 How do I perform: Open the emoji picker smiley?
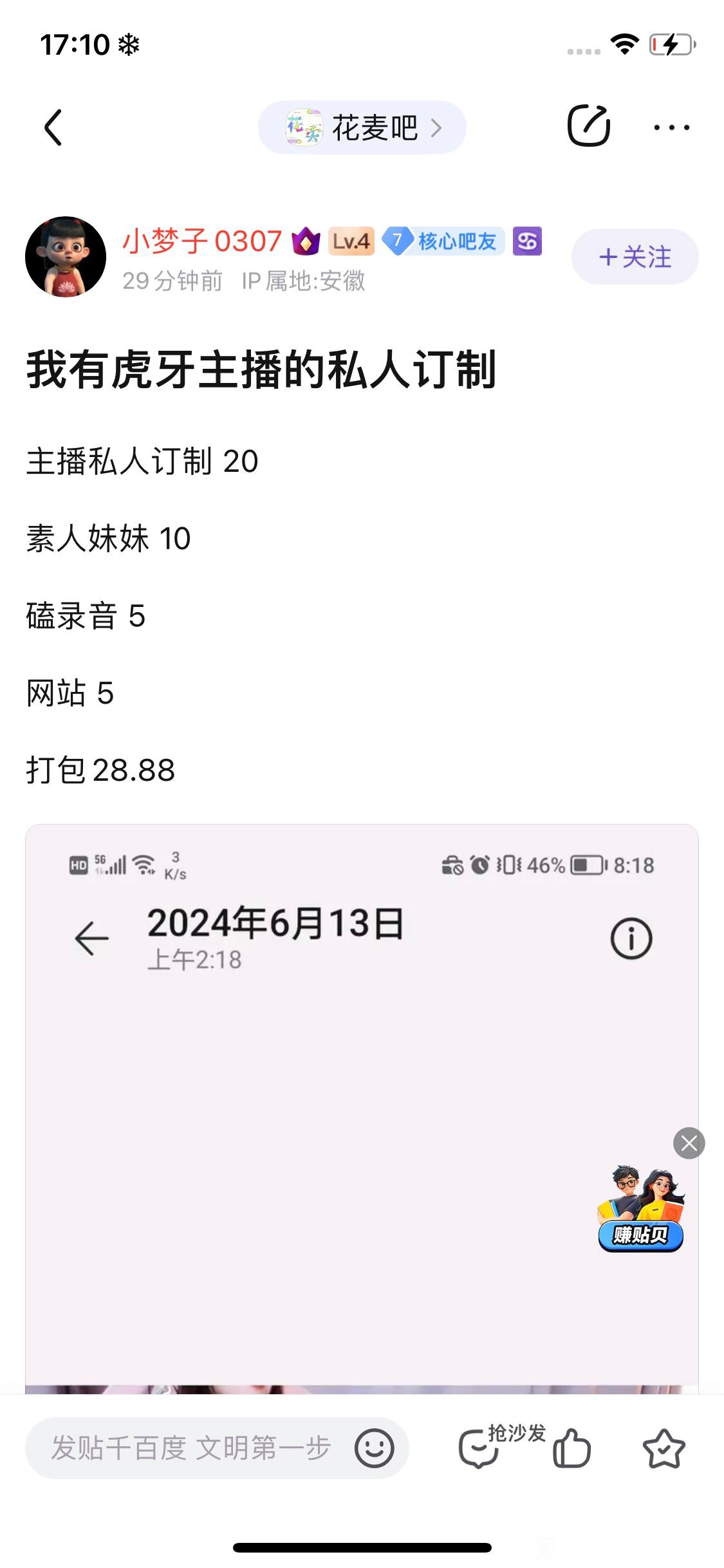(x=374, y=1448)
